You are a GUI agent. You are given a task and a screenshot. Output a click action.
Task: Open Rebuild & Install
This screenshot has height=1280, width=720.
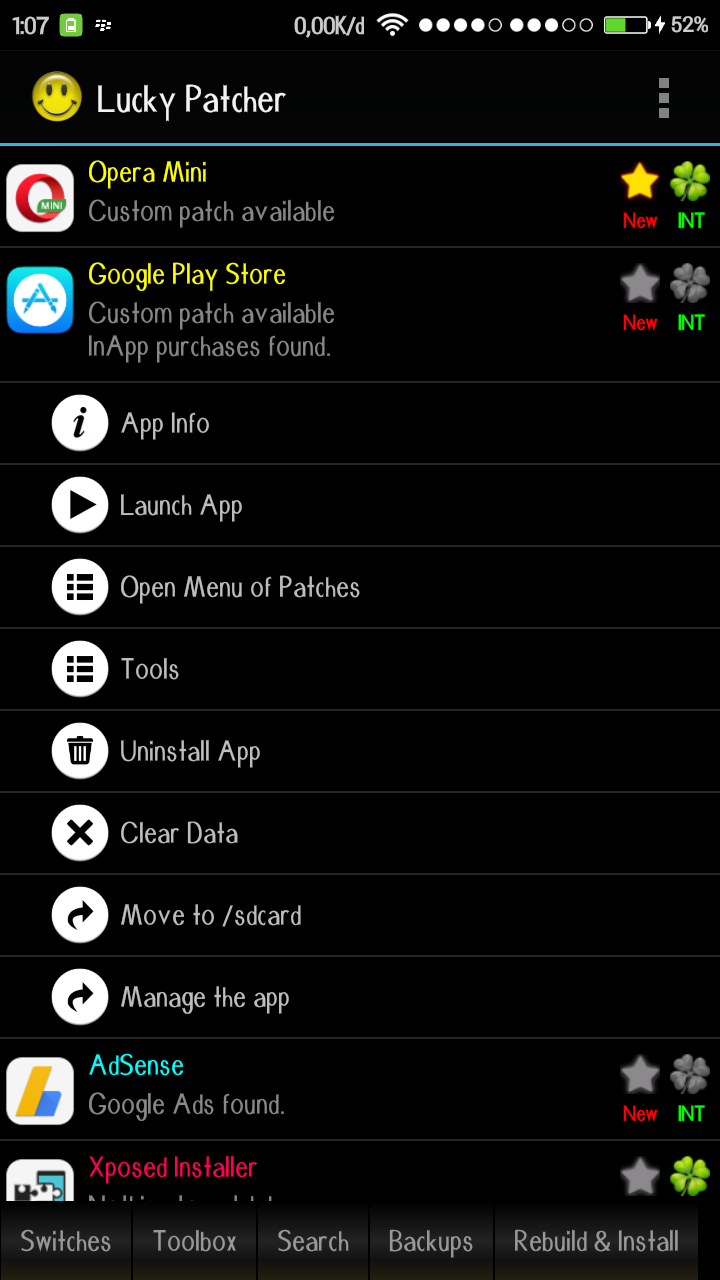coord(596,1242)
